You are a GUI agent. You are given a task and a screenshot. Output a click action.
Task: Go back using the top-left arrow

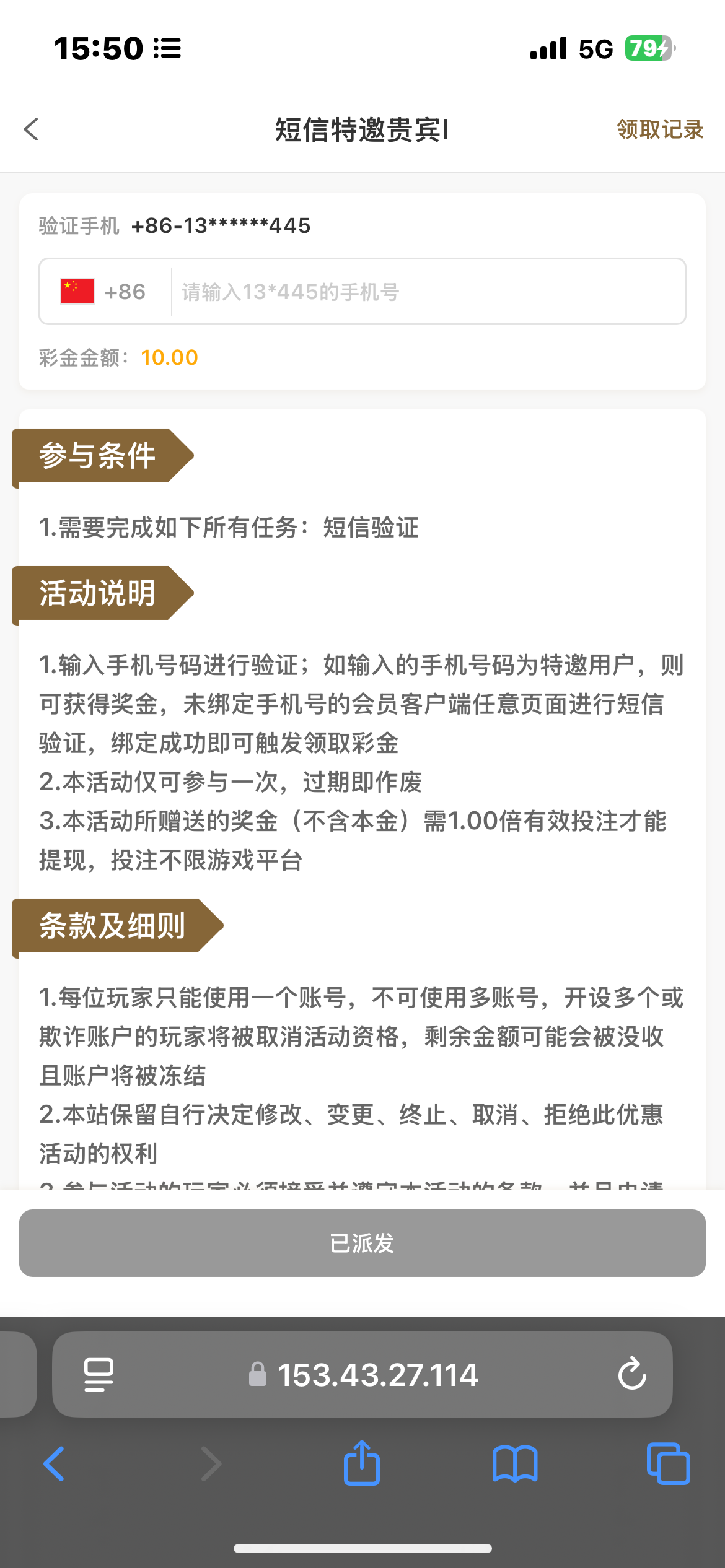click(31, 129)
